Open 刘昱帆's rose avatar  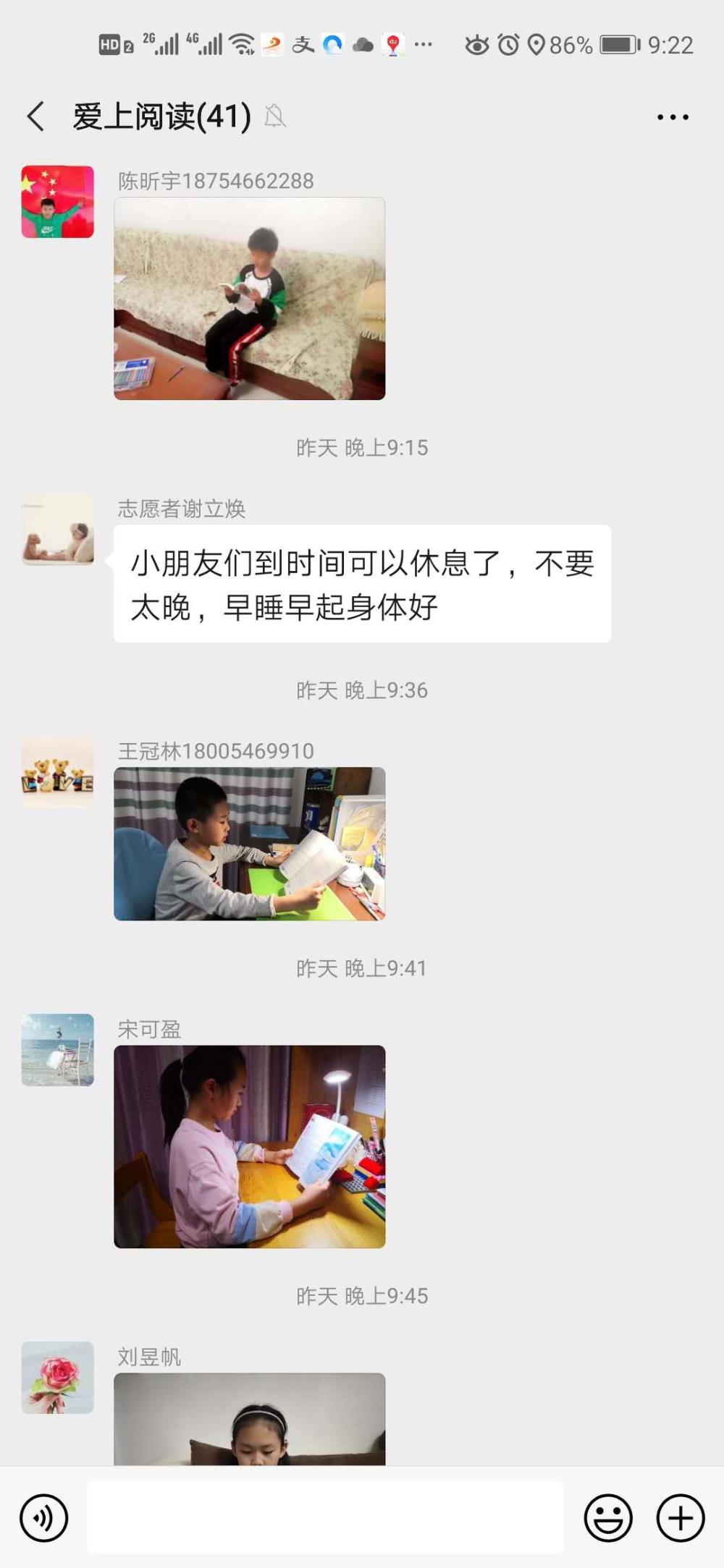58,1378
